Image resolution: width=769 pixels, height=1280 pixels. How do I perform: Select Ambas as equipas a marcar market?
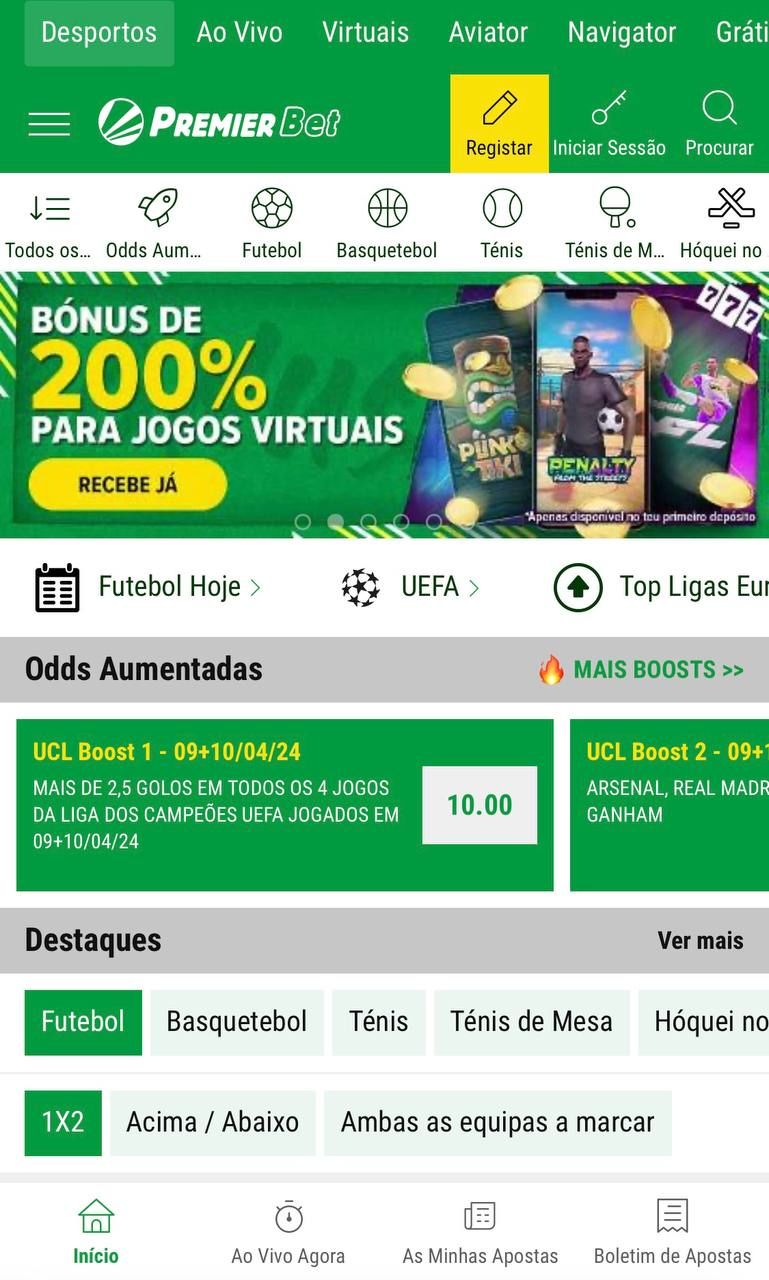497,1123
